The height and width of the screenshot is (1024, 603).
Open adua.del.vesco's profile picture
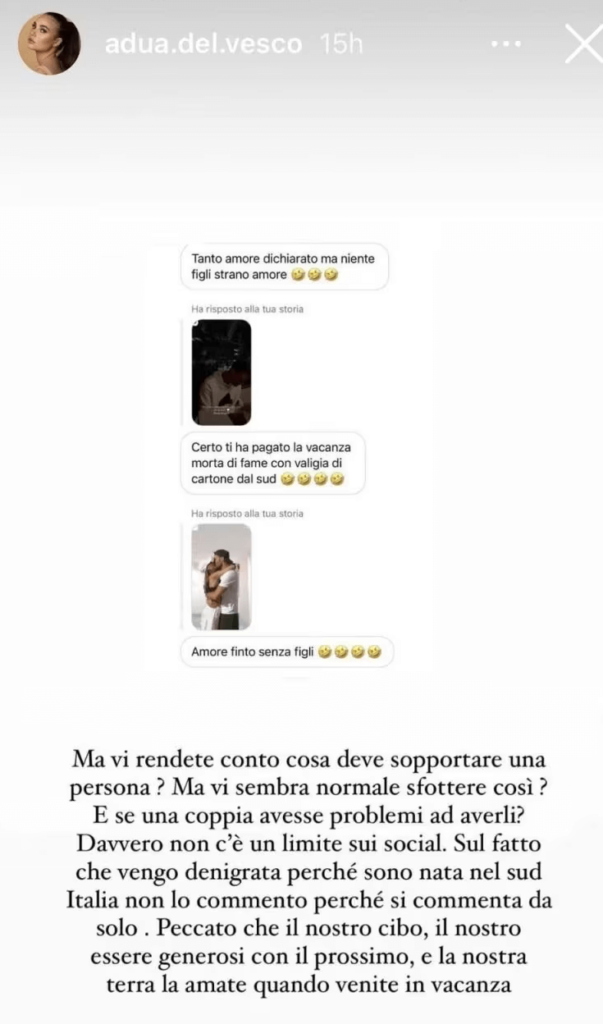tap(49, 44)
